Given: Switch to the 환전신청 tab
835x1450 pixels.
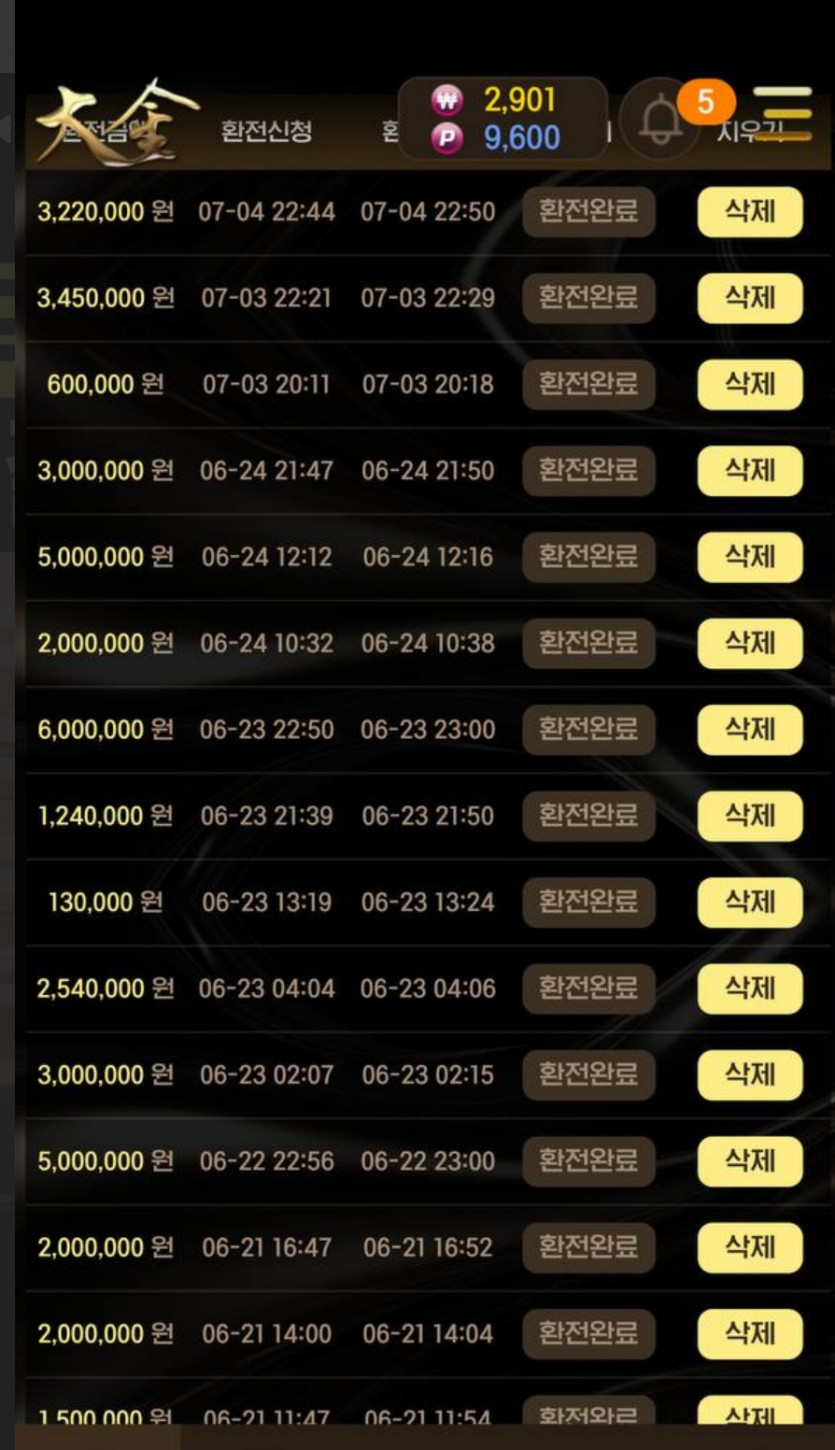Looking at the screenshot, I should (267, 132).
